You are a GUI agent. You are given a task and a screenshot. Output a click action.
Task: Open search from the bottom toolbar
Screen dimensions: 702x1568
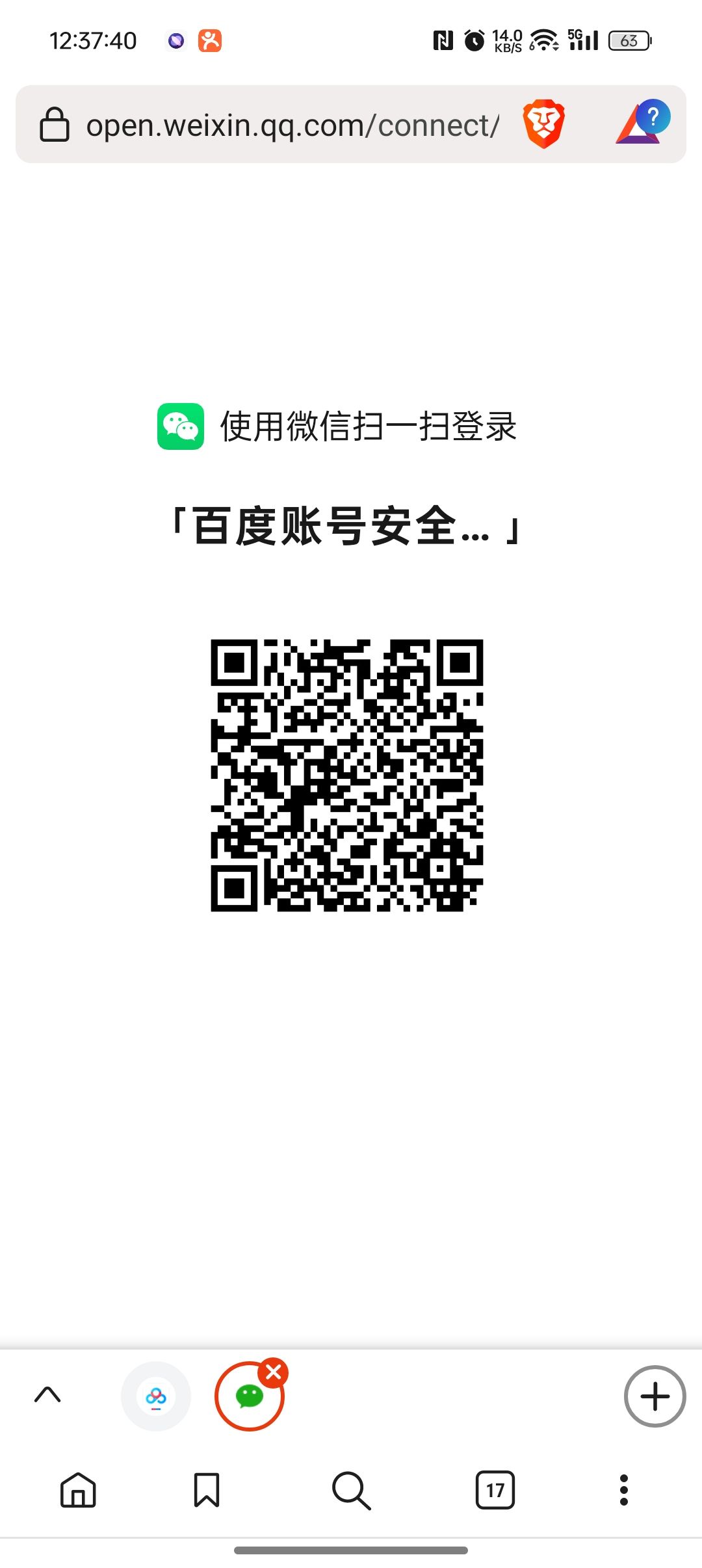pos(351,1489)
